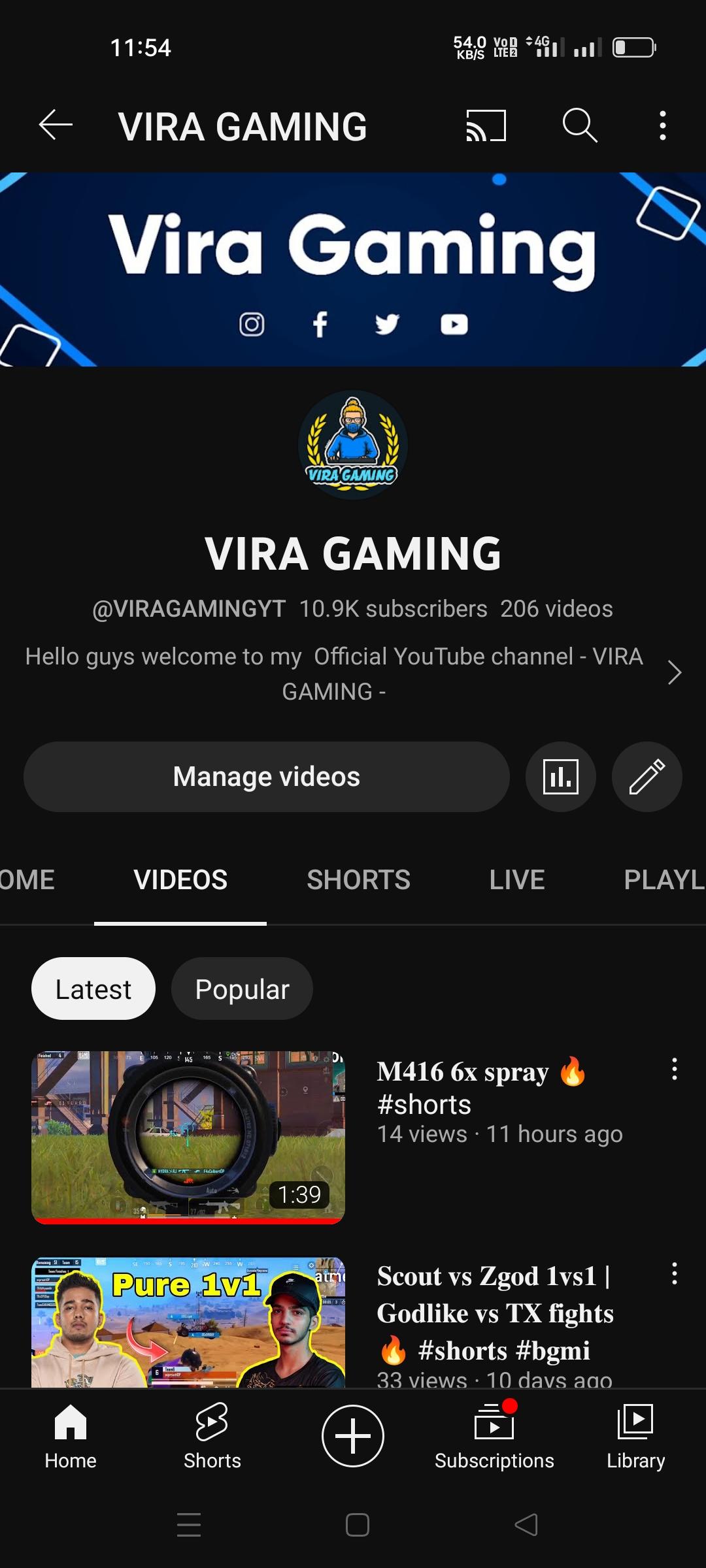This screenshot has width=706, height=1568.
Task: Play the M416 6x spray video
Action: [188, 1137]
